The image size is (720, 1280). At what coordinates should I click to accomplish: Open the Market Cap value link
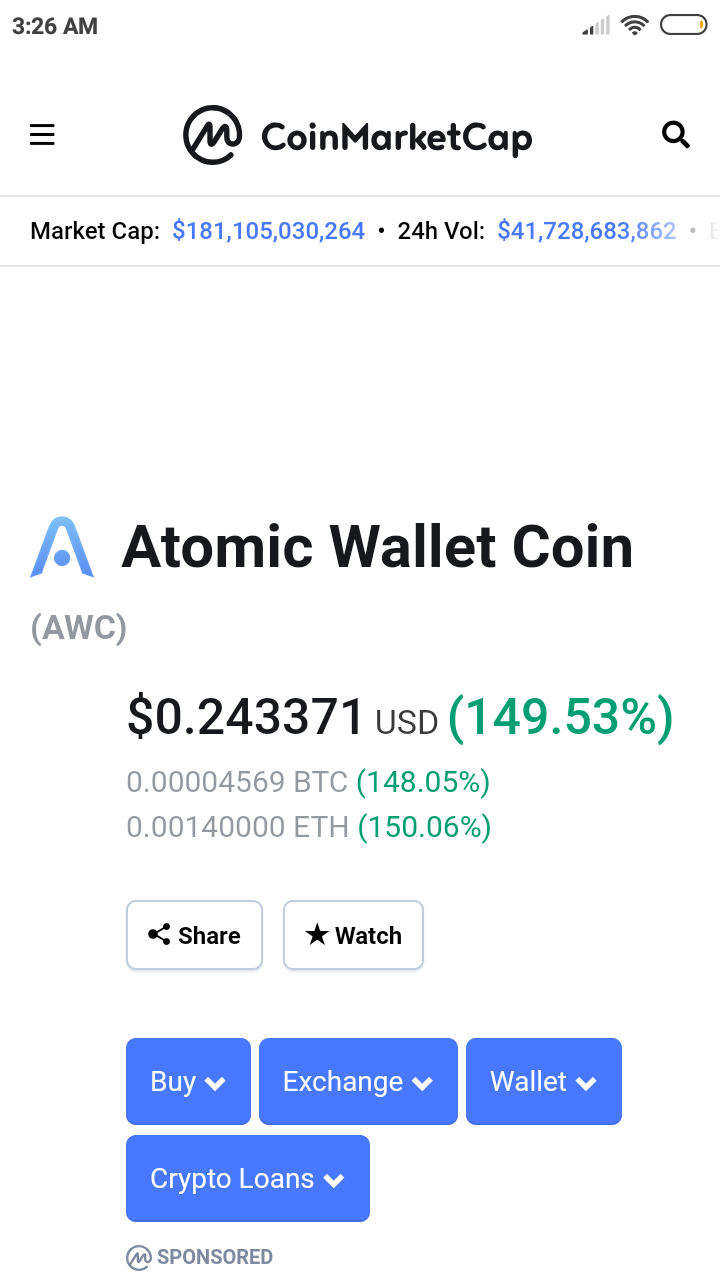[268, 231]
